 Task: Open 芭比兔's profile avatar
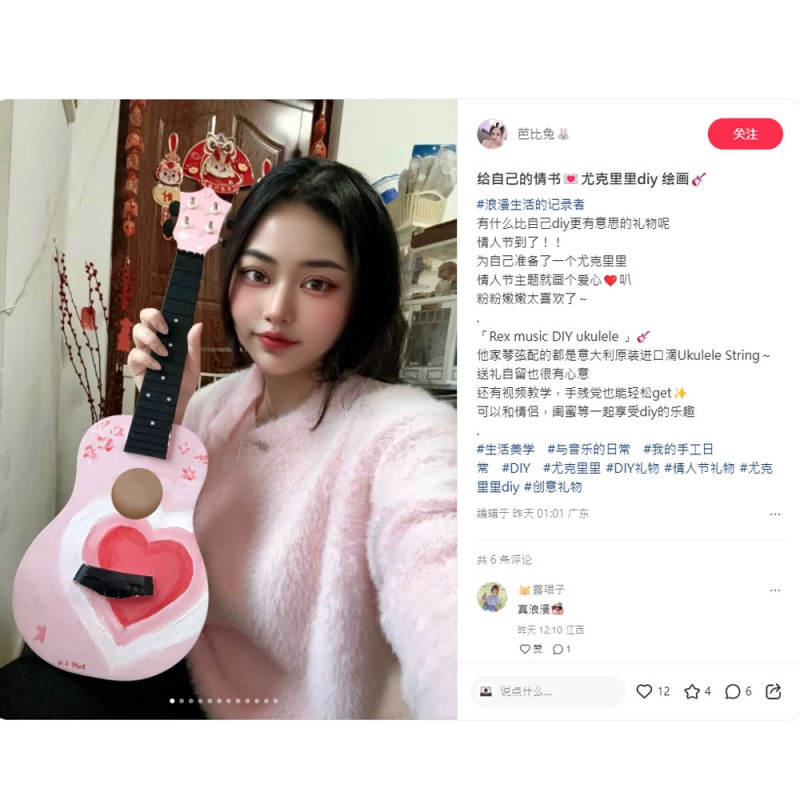(491, 134)
